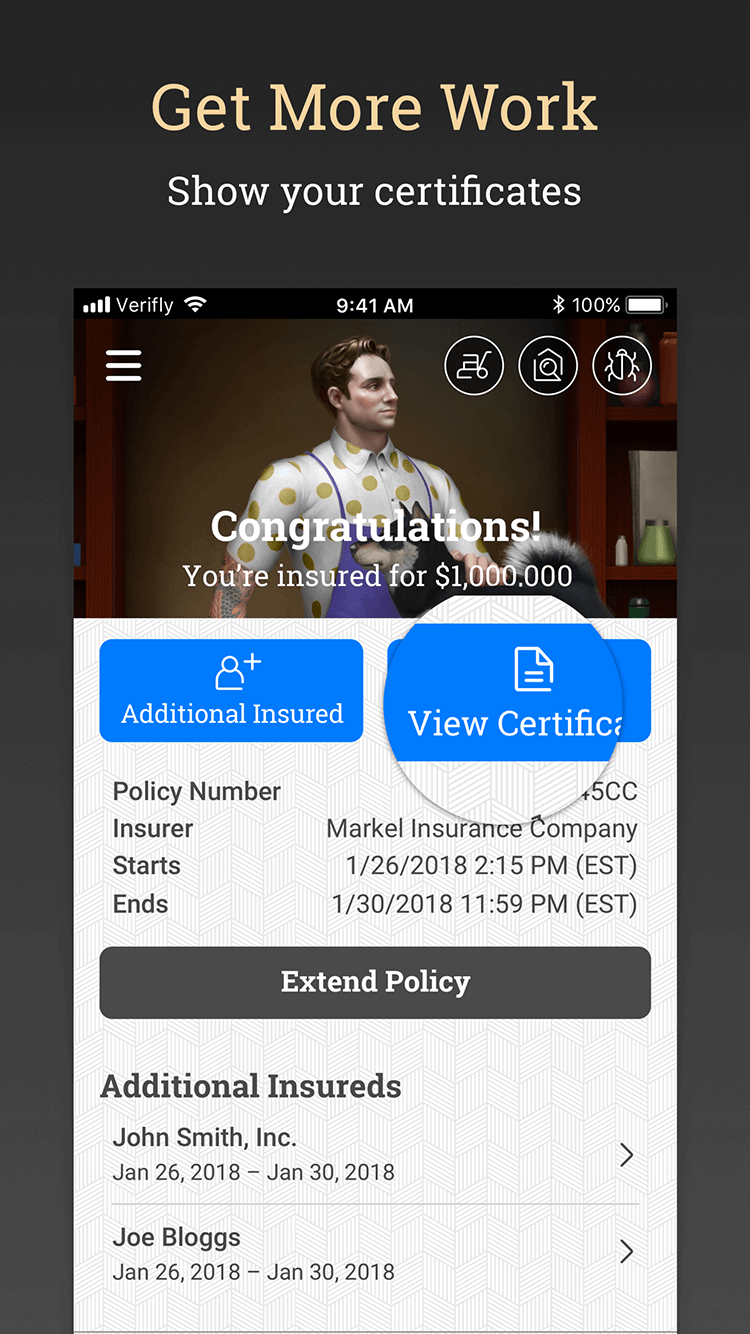
Task: Click the battery indicator
Action: click(646, 304)
